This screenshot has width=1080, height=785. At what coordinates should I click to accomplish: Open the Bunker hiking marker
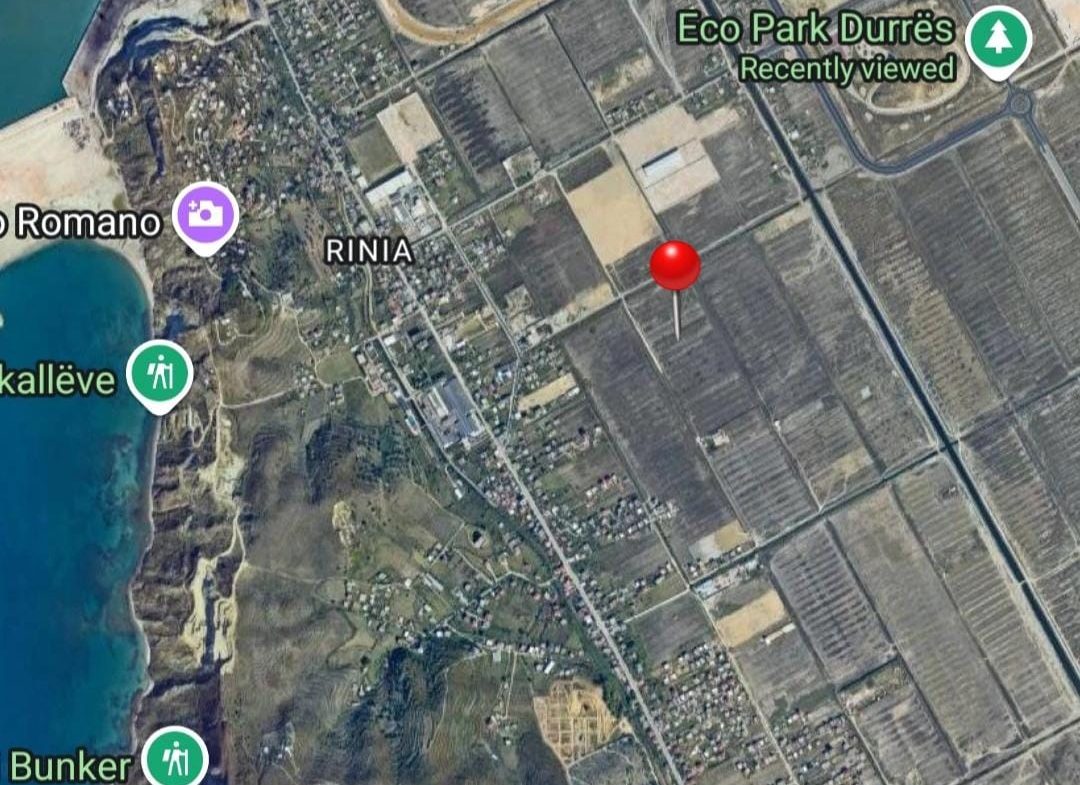[x=175, y=760]
